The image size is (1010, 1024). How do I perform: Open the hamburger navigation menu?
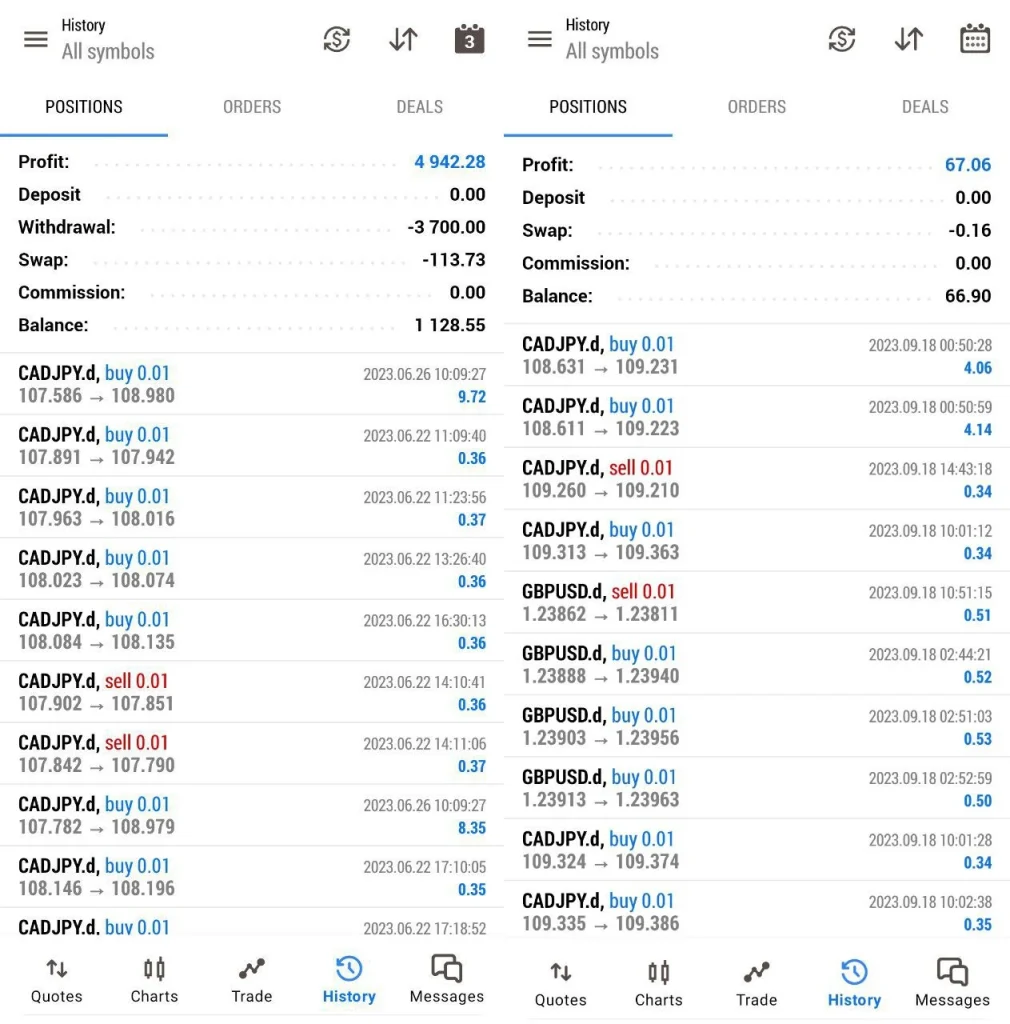[35, 39]
